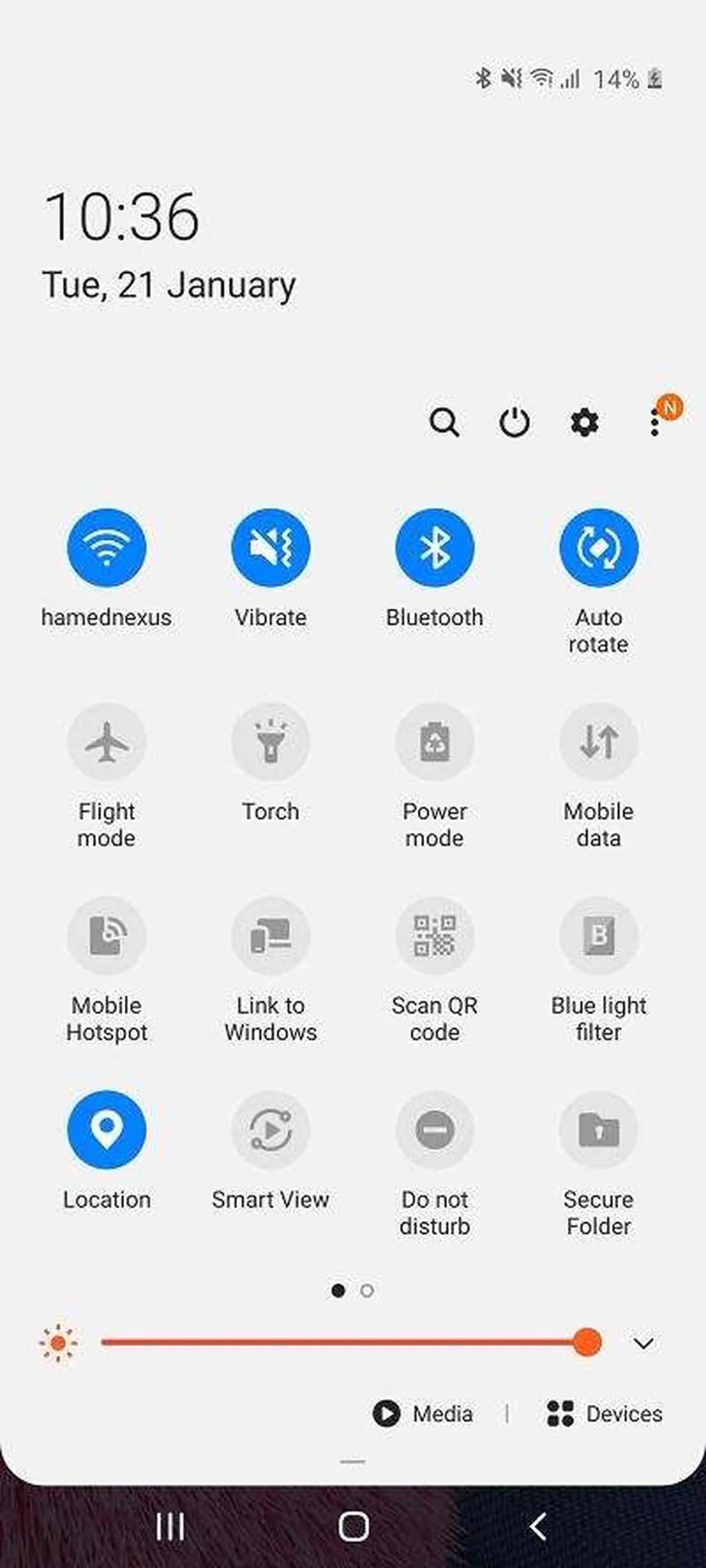Screen dimensions: 706x1568
Task: Disable the Location tile
Action: [x=107, y=1130]
